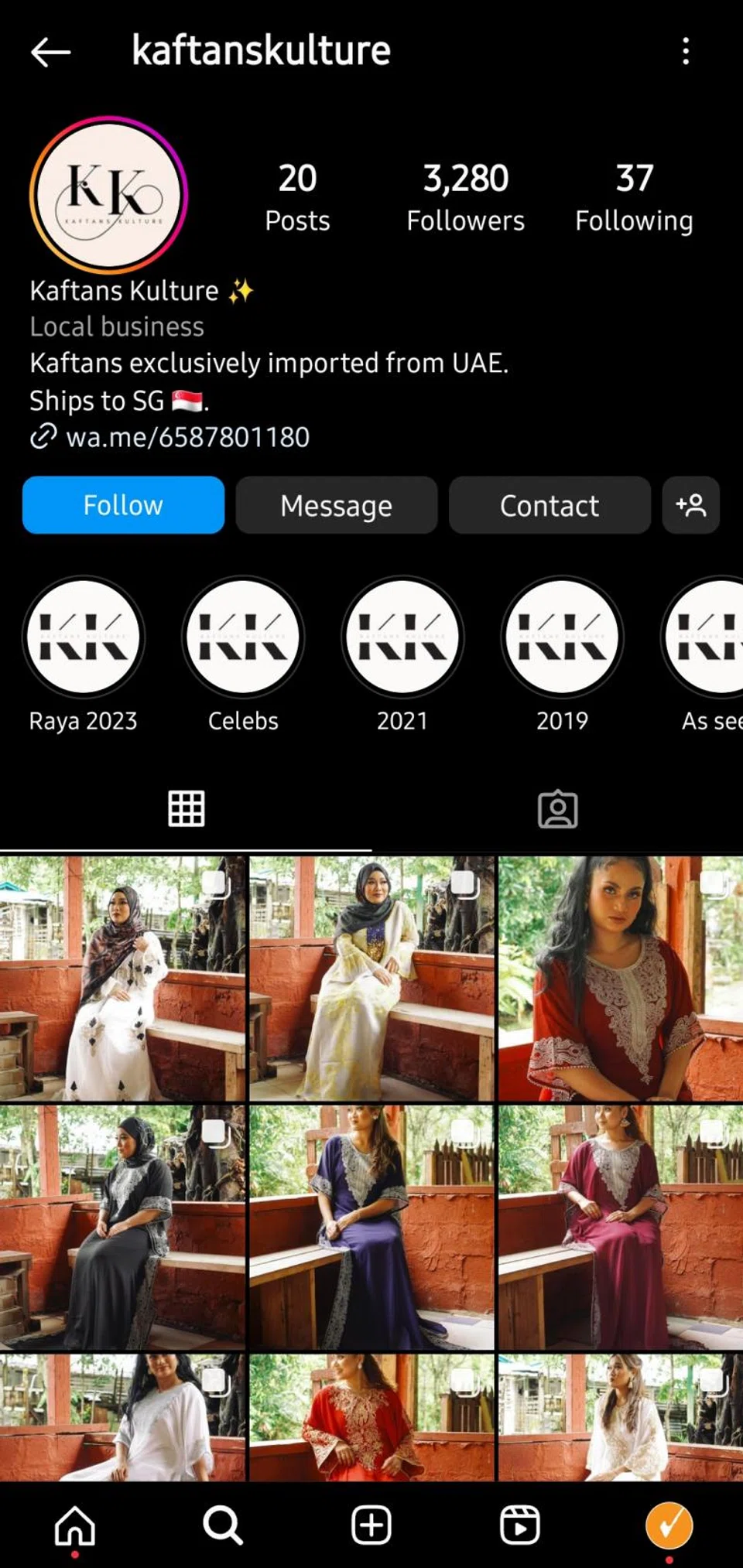Image resolution: width=743 pixels, height=1568 pixels.
Task: Open the Reels tab
Action: click(519, 1525)
